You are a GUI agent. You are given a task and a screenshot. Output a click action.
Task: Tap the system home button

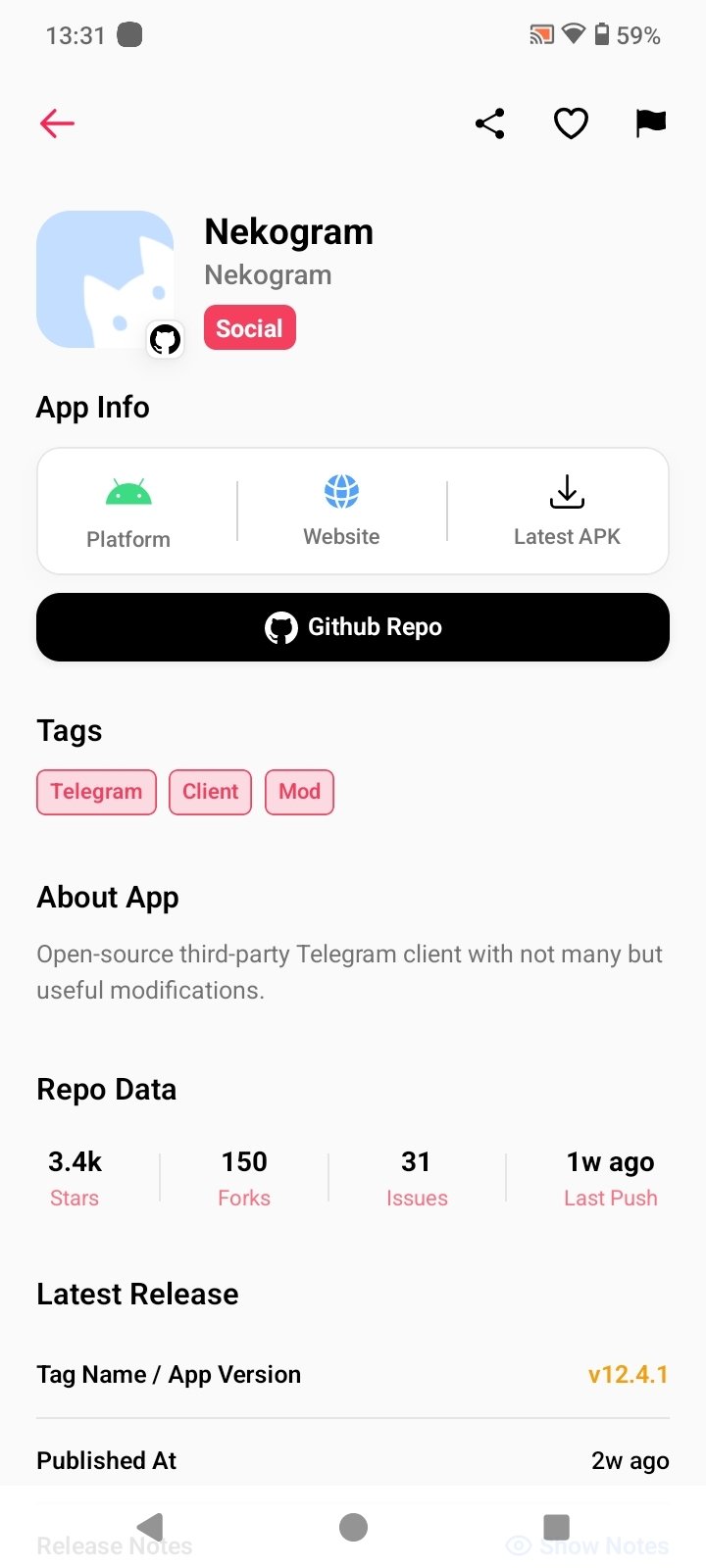click(x=353, y=1527)
